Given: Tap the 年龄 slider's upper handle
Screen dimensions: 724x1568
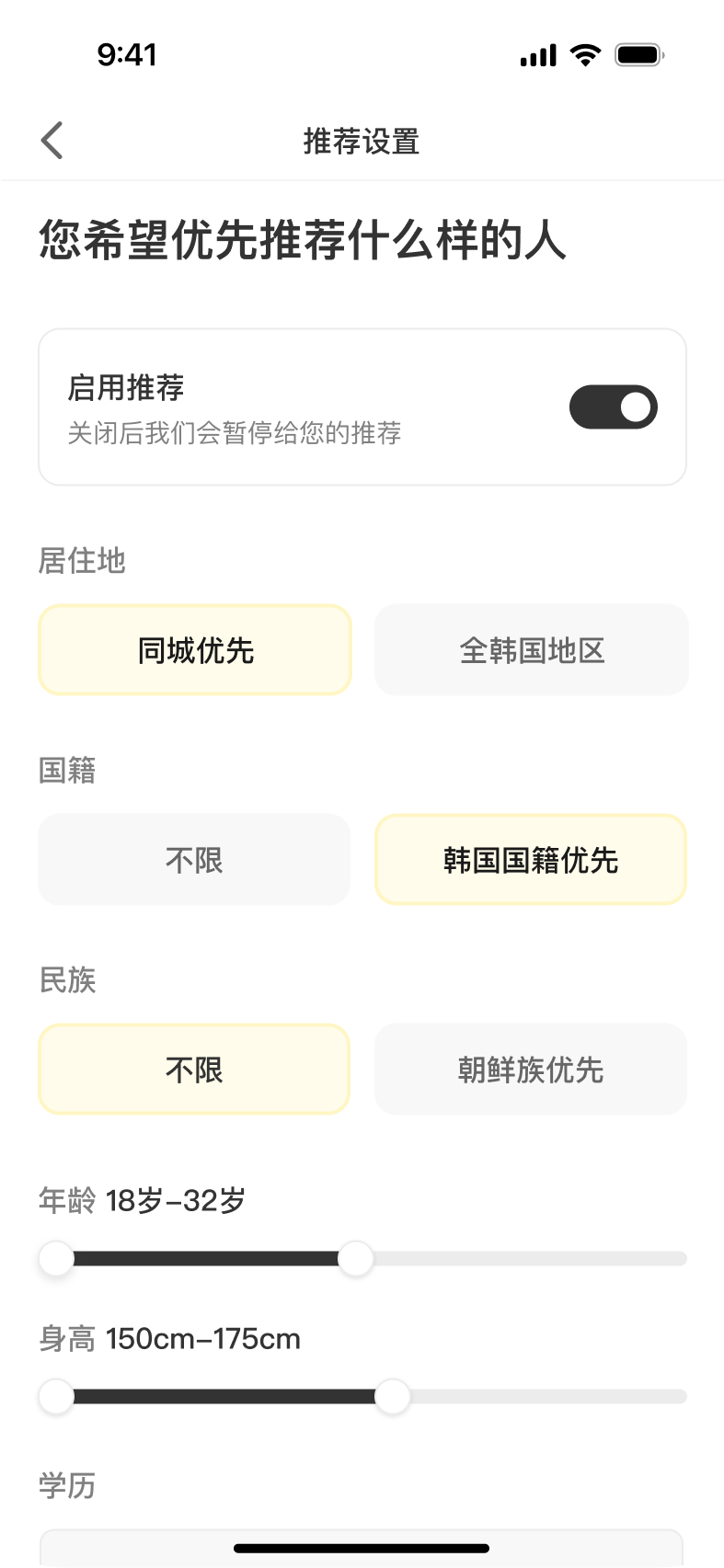Looking at the screenshot, I should pos(355,1258).
